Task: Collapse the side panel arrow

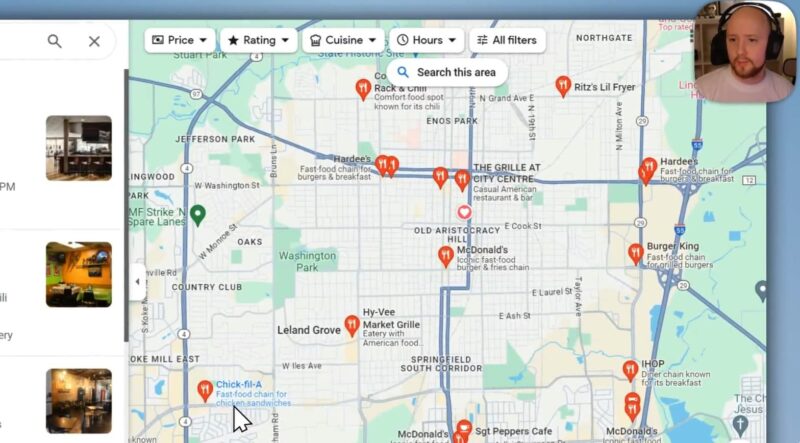Action: 138,282
